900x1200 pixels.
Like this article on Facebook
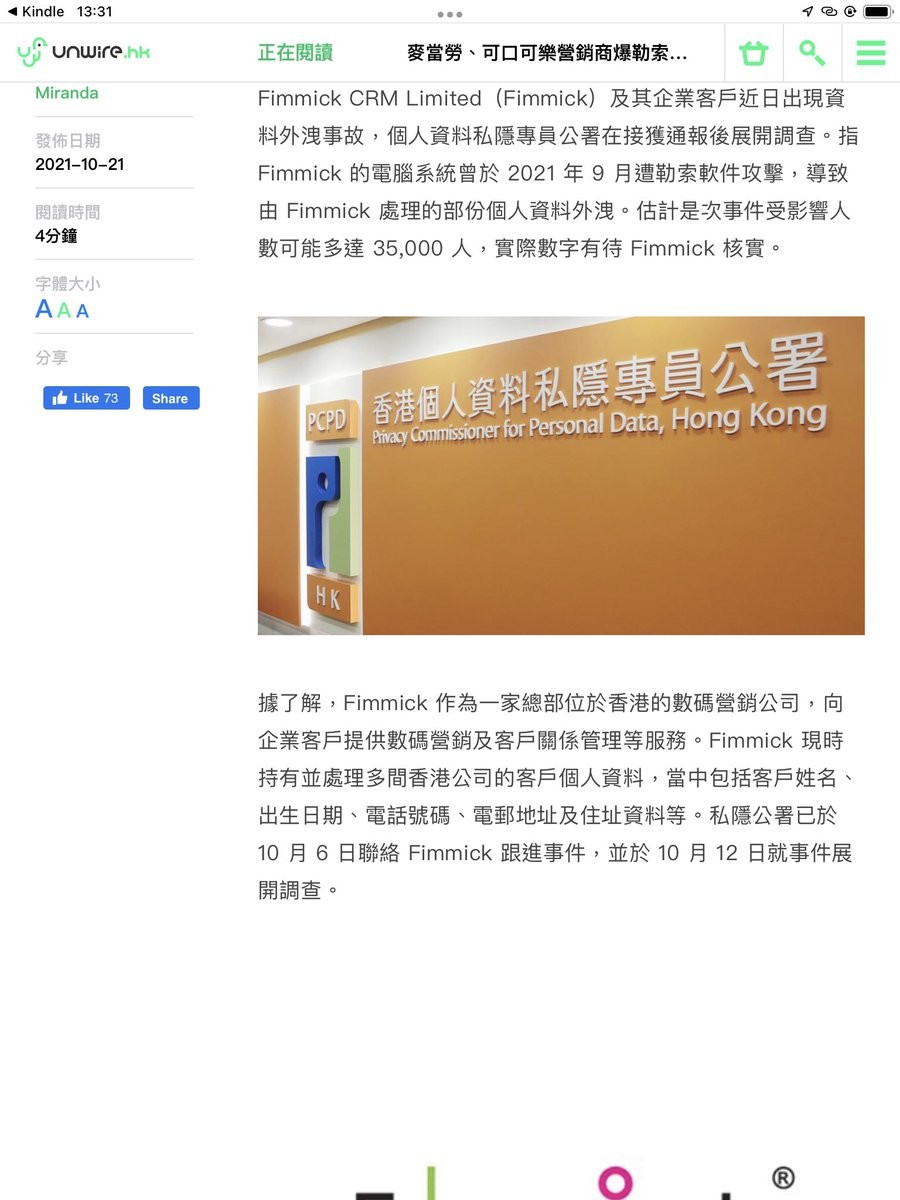[86, 398]
